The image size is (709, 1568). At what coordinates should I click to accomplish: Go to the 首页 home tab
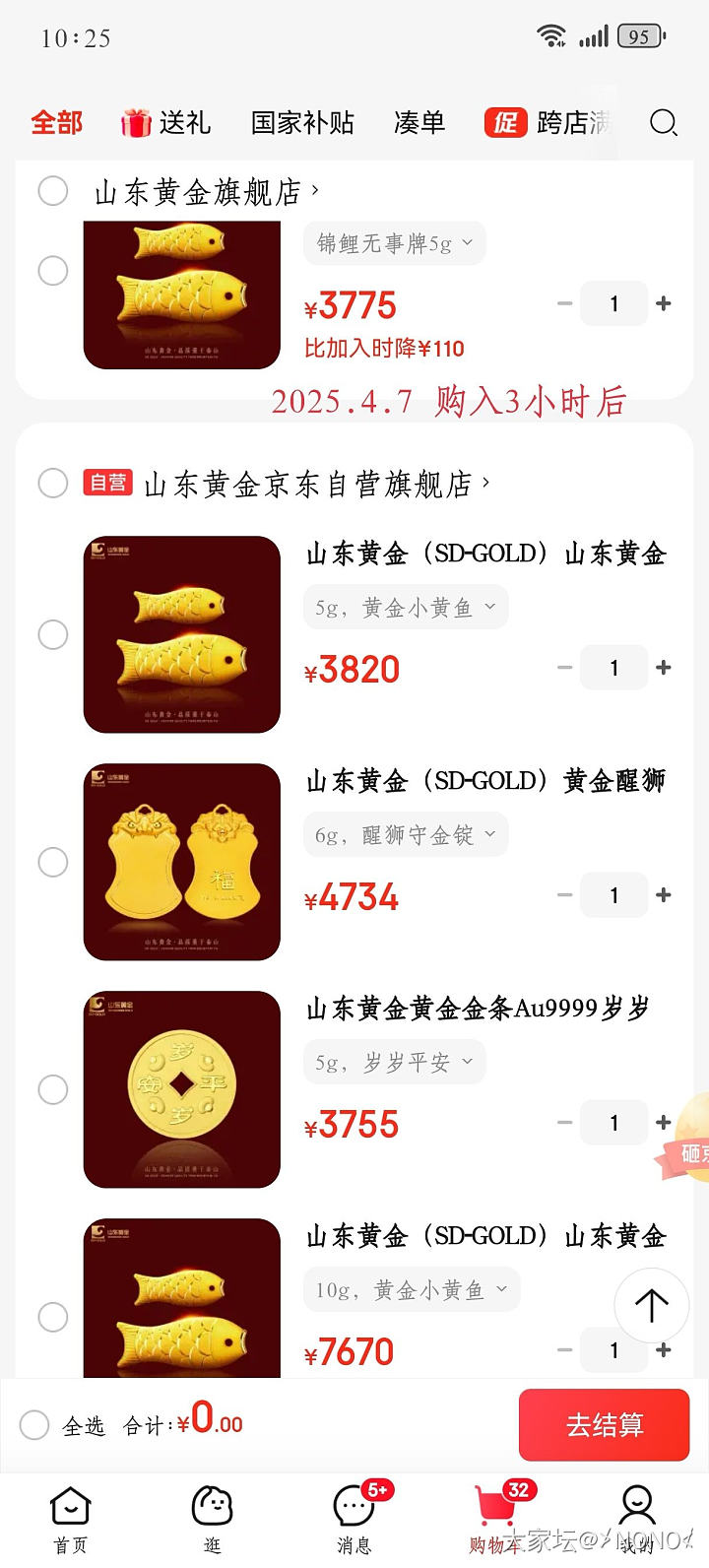[70, 1520]
